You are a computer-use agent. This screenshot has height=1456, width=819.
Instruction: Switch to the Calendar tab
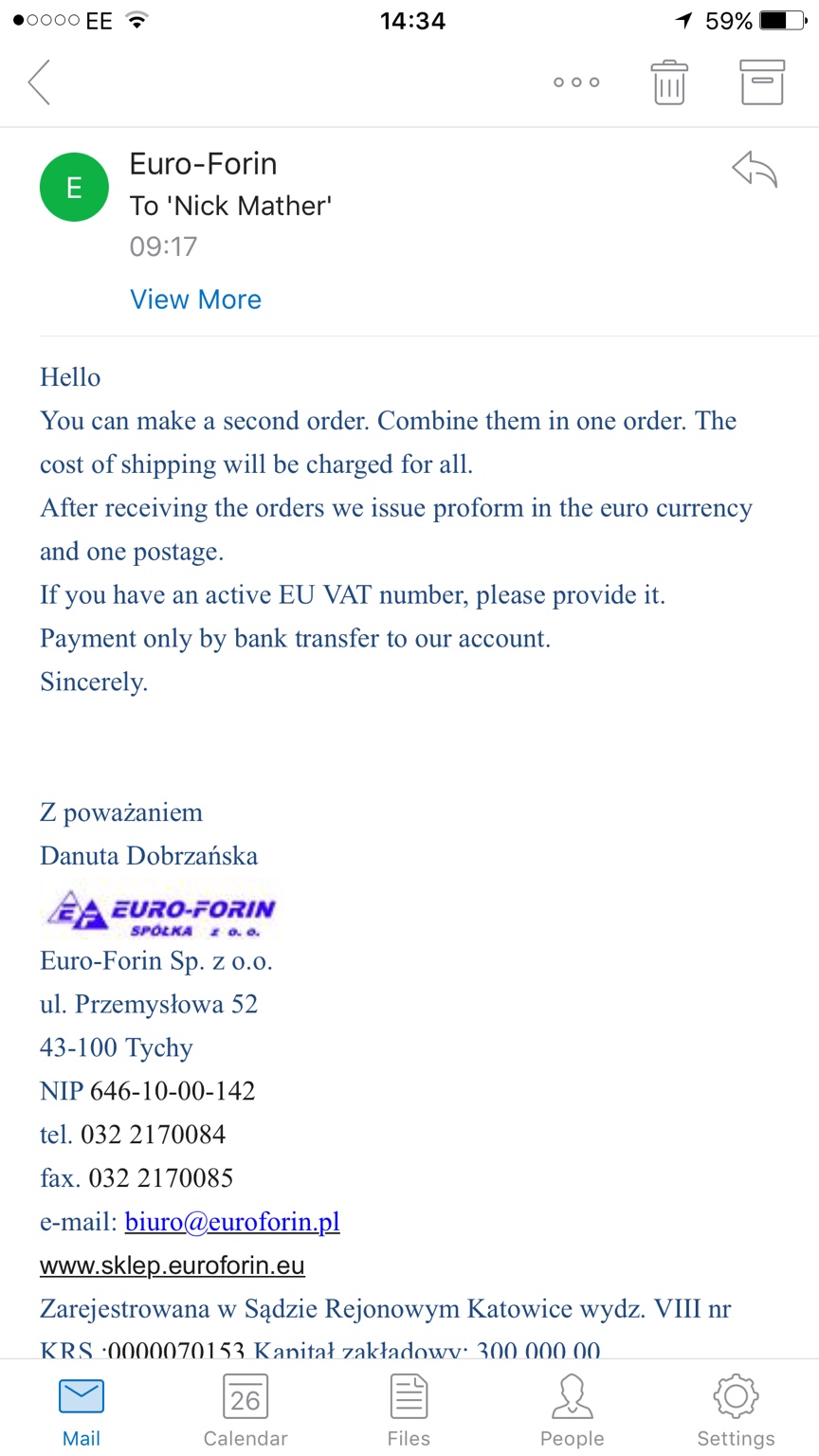point(246,1410)
